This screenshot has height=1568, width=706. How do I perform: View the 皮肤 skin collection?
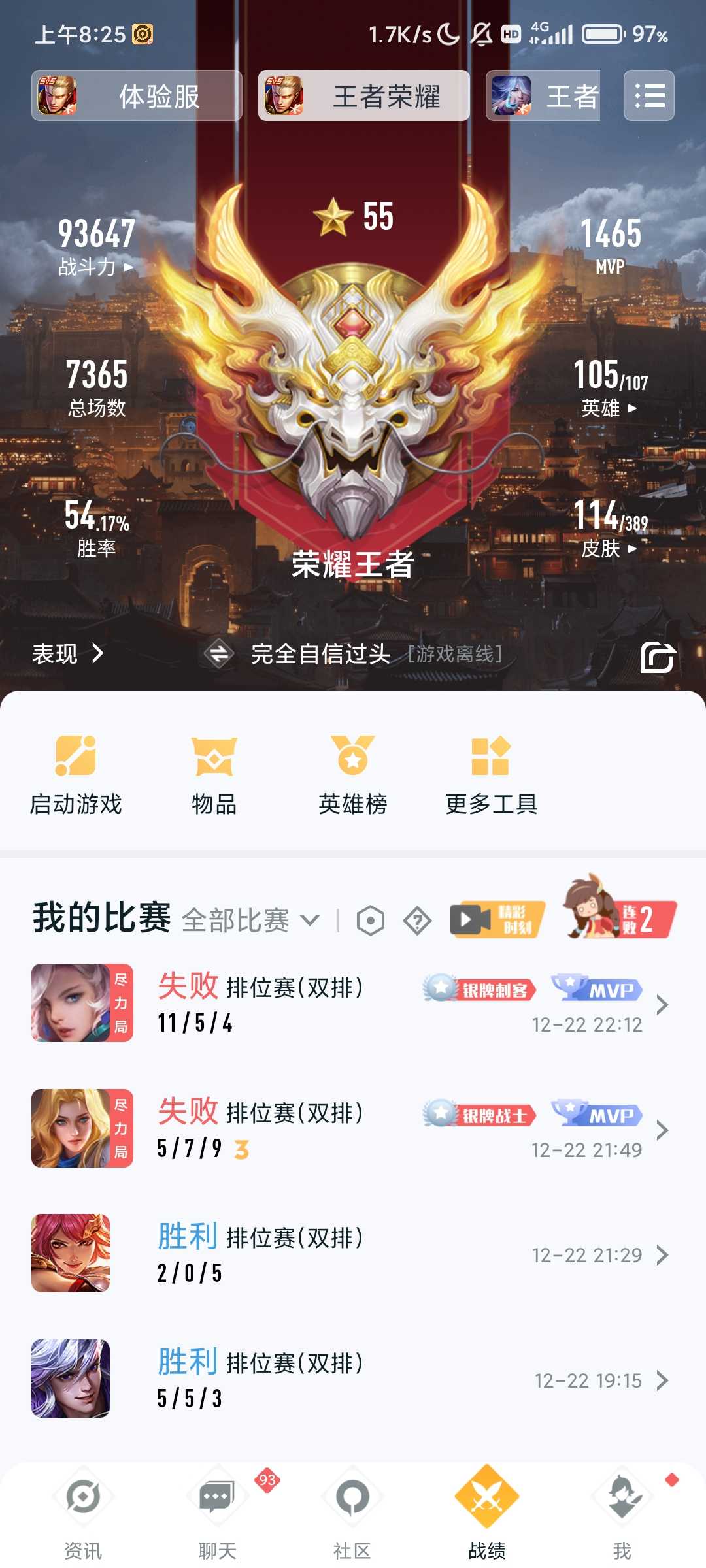610,528
